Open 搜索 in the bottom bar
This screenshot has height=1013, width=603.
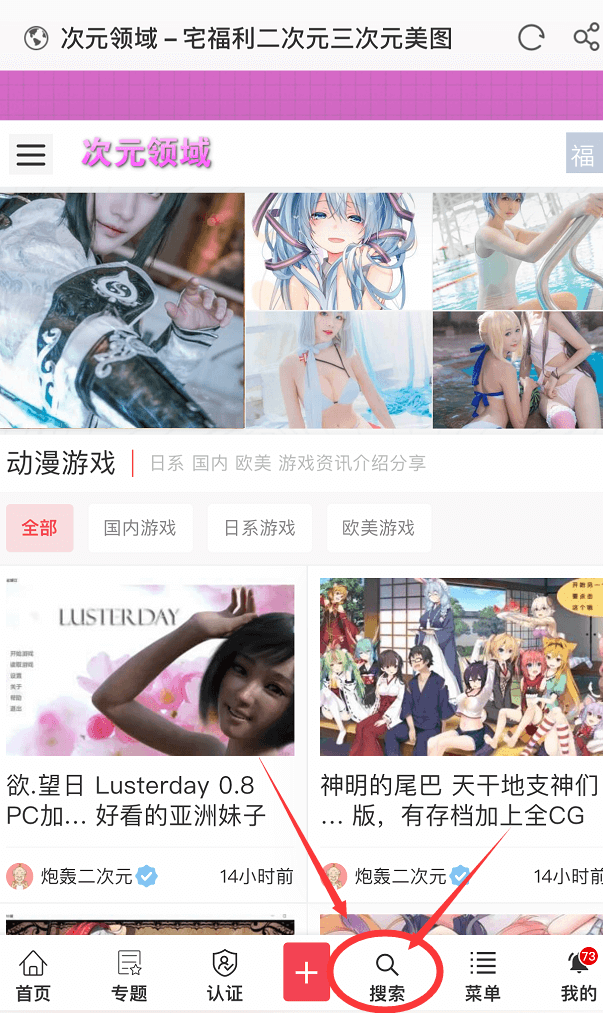(x=387, y=976)
